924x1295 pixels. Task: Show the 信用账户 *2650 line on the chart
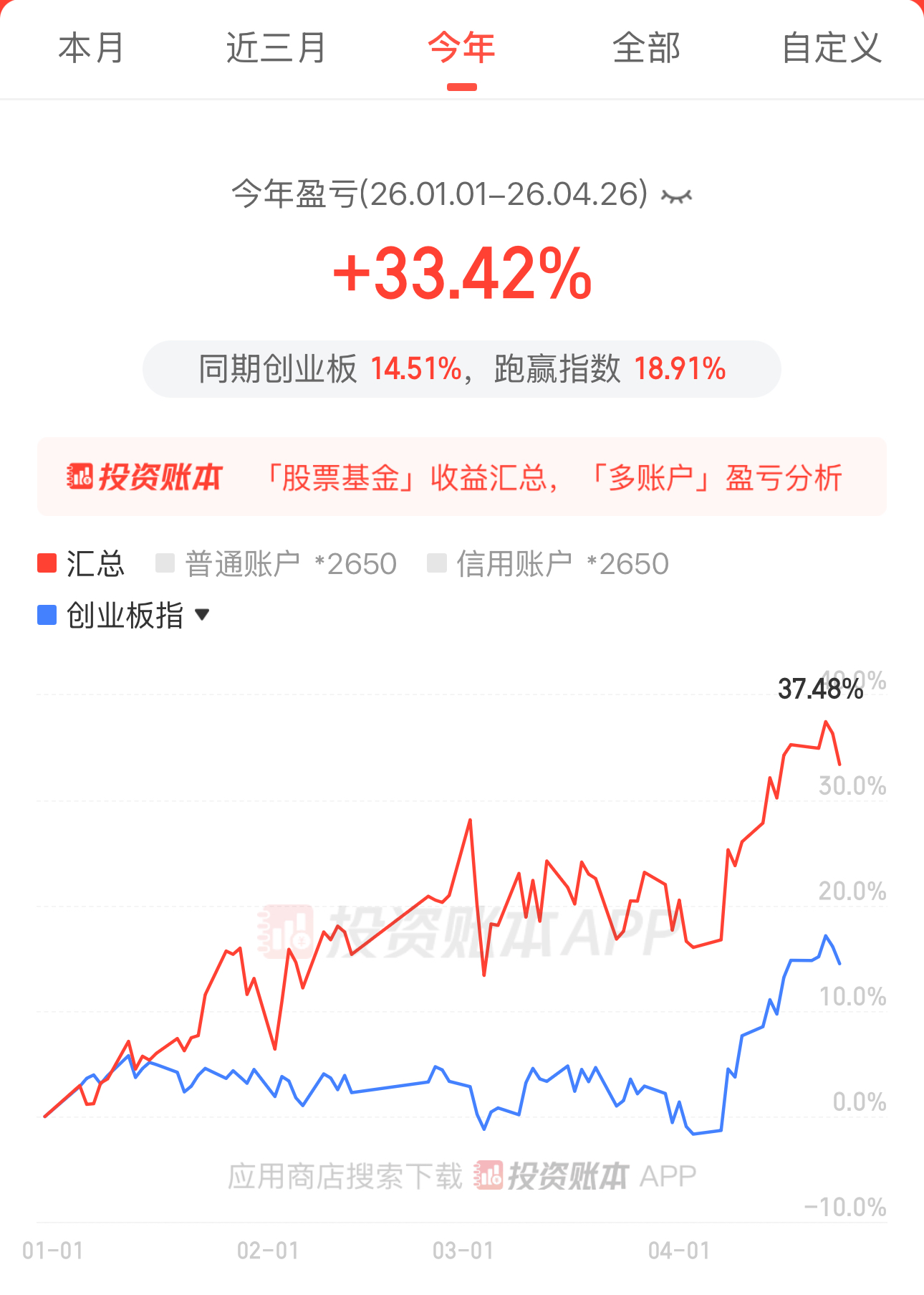(548, 564)
